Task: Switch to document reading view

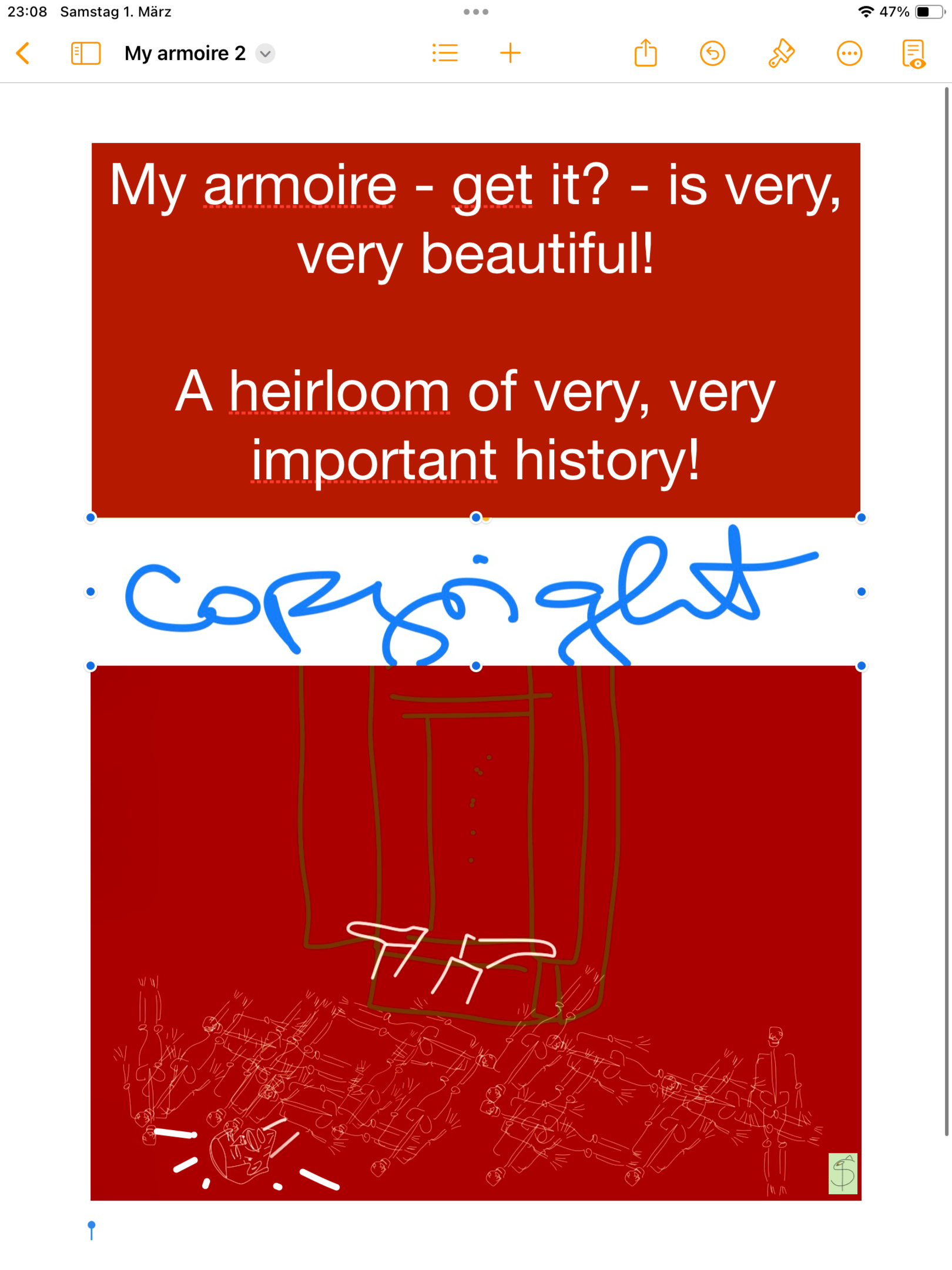Action: click(914, 55)
